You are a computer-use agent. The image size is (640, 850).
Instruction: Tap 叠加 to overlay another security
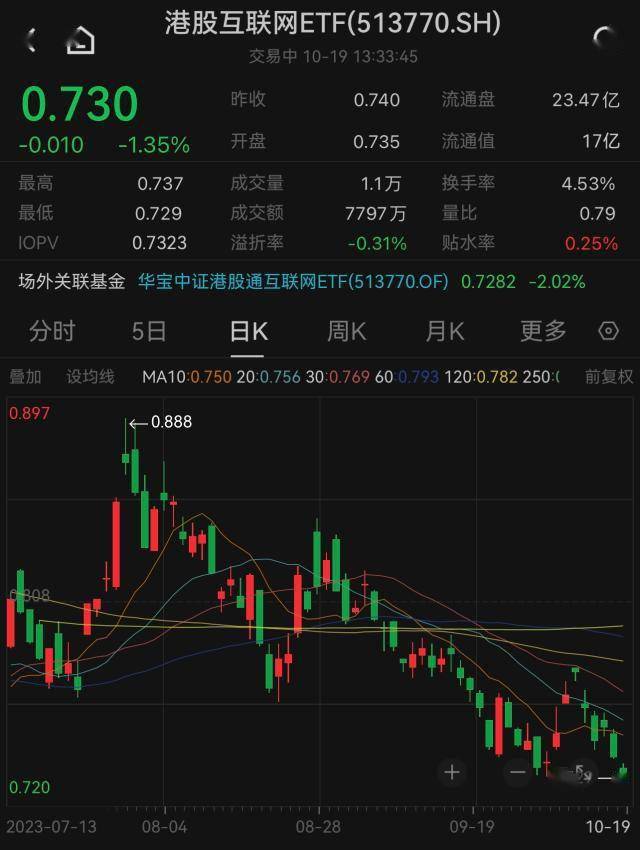[25, 377]
